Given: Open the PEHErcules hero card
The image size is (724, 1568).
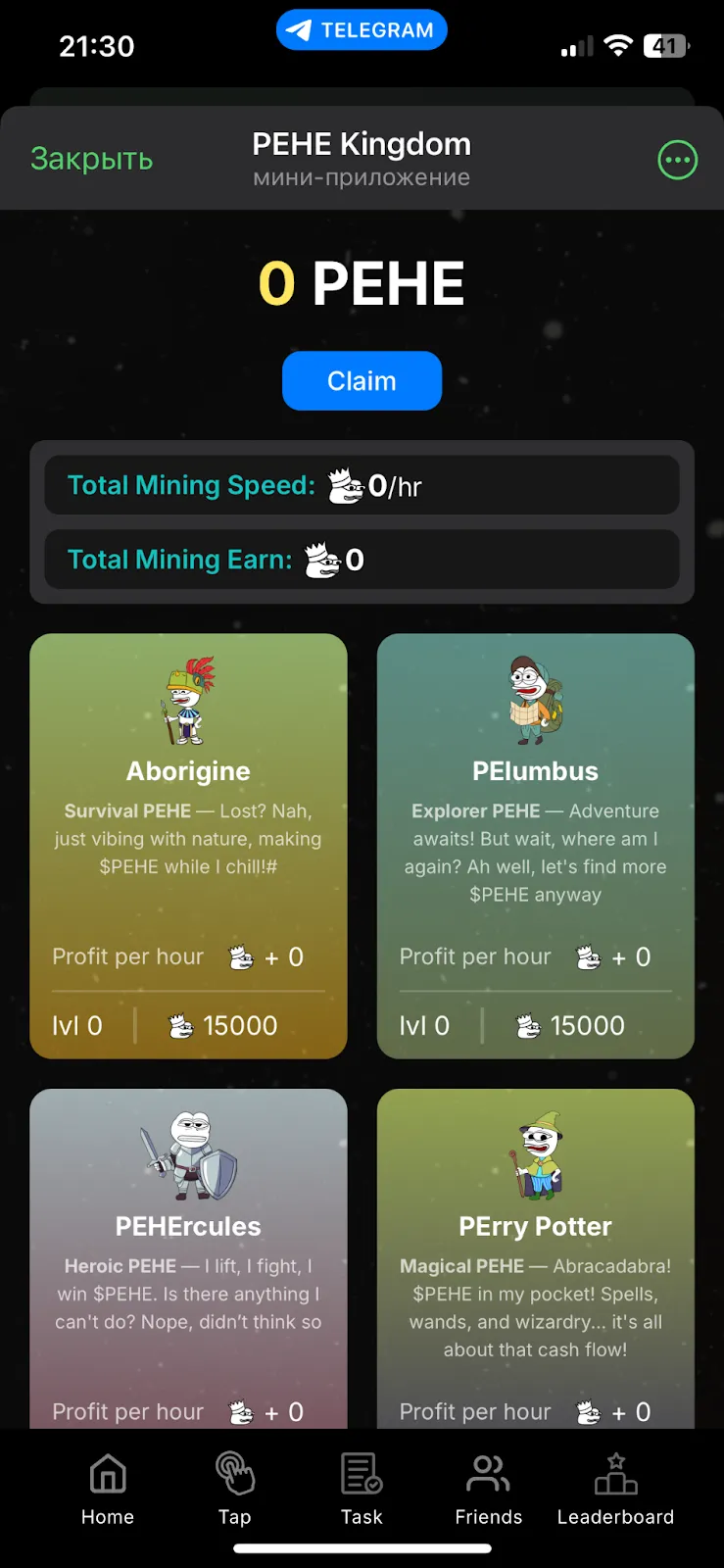Looking at the screenshot, I should click(x=188, y=1258).
